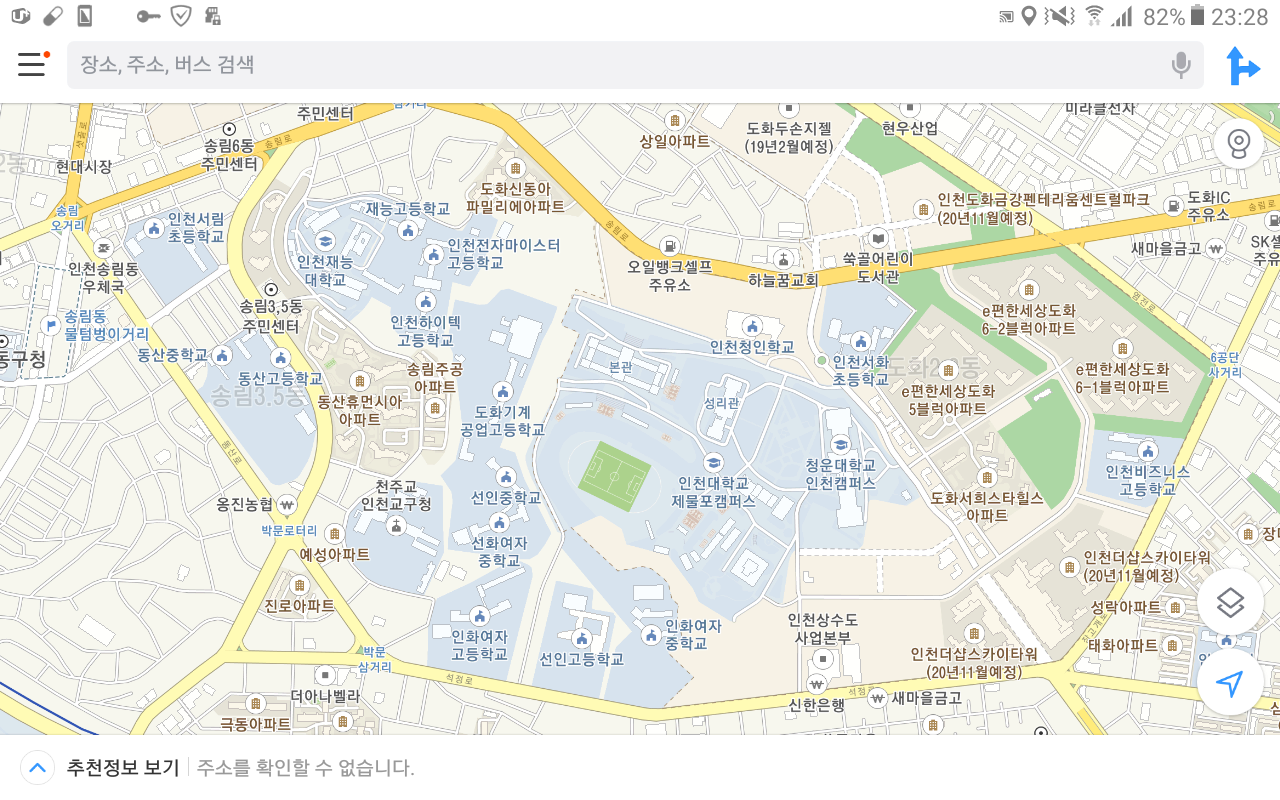
Task: Tap the 인천재능 대학교 marker
Action: pos(325,242)
